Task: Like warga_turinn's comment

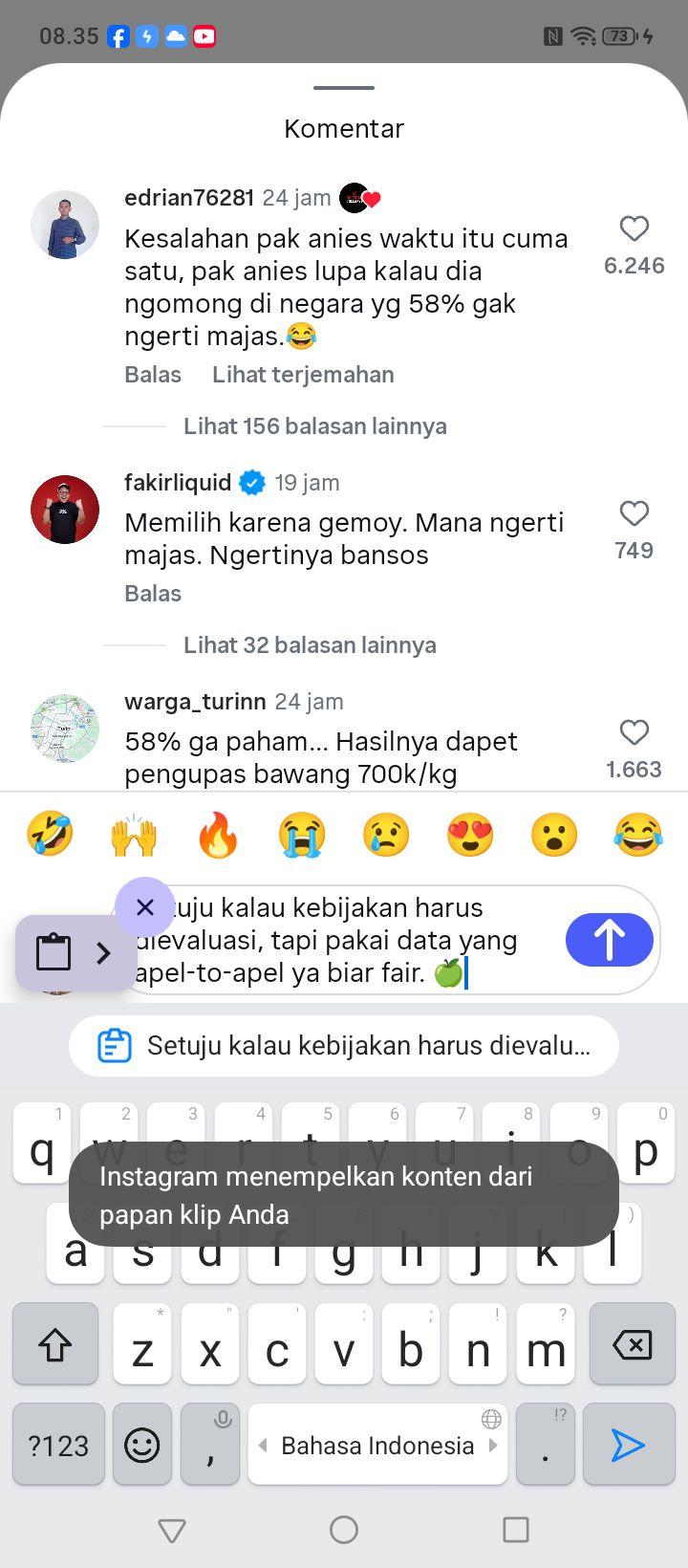Action: coord(634,732)
